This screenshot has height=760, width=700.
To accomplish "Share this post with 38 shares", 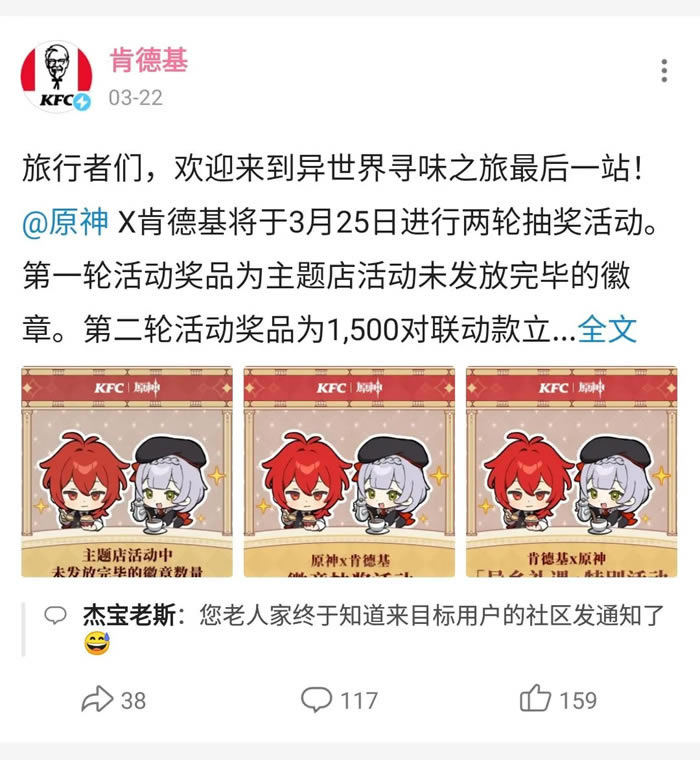I will (113, 700).
